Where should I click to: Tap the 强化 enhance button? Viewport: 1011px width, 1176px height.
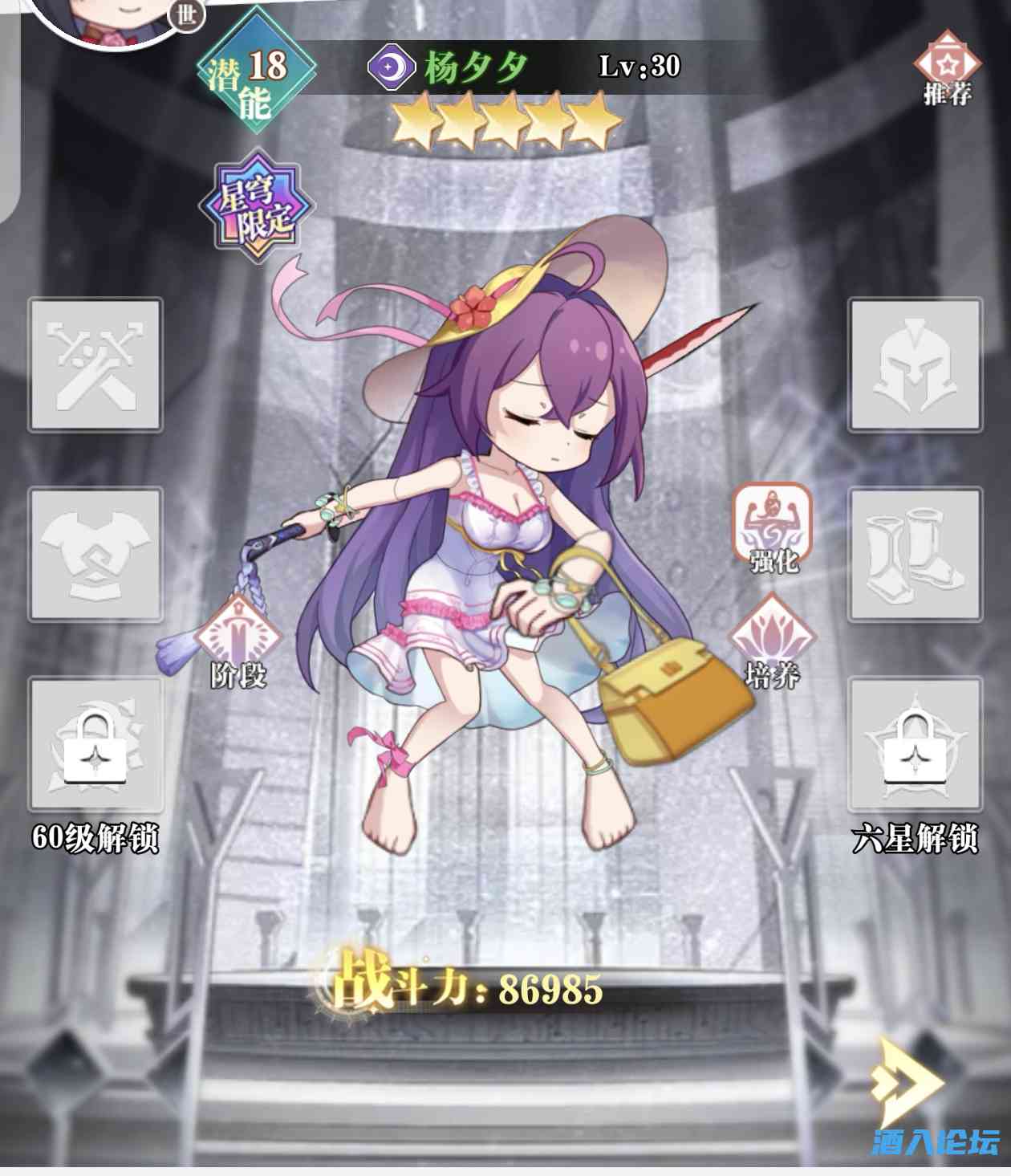pos(773,527)
